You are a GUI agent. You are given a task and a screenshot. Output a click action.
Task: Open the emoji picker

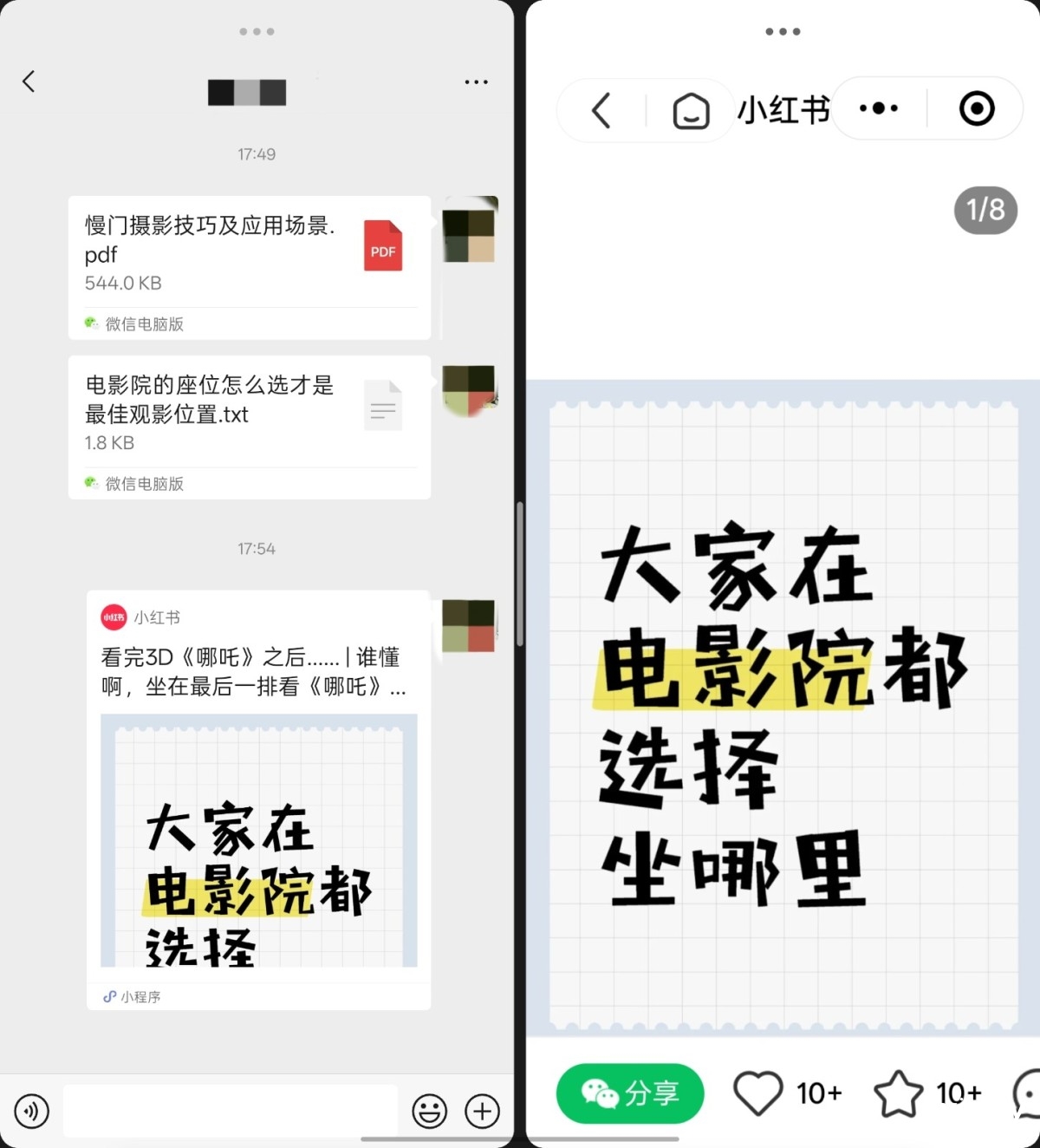pyautogui.click(x=430, y=1111)
